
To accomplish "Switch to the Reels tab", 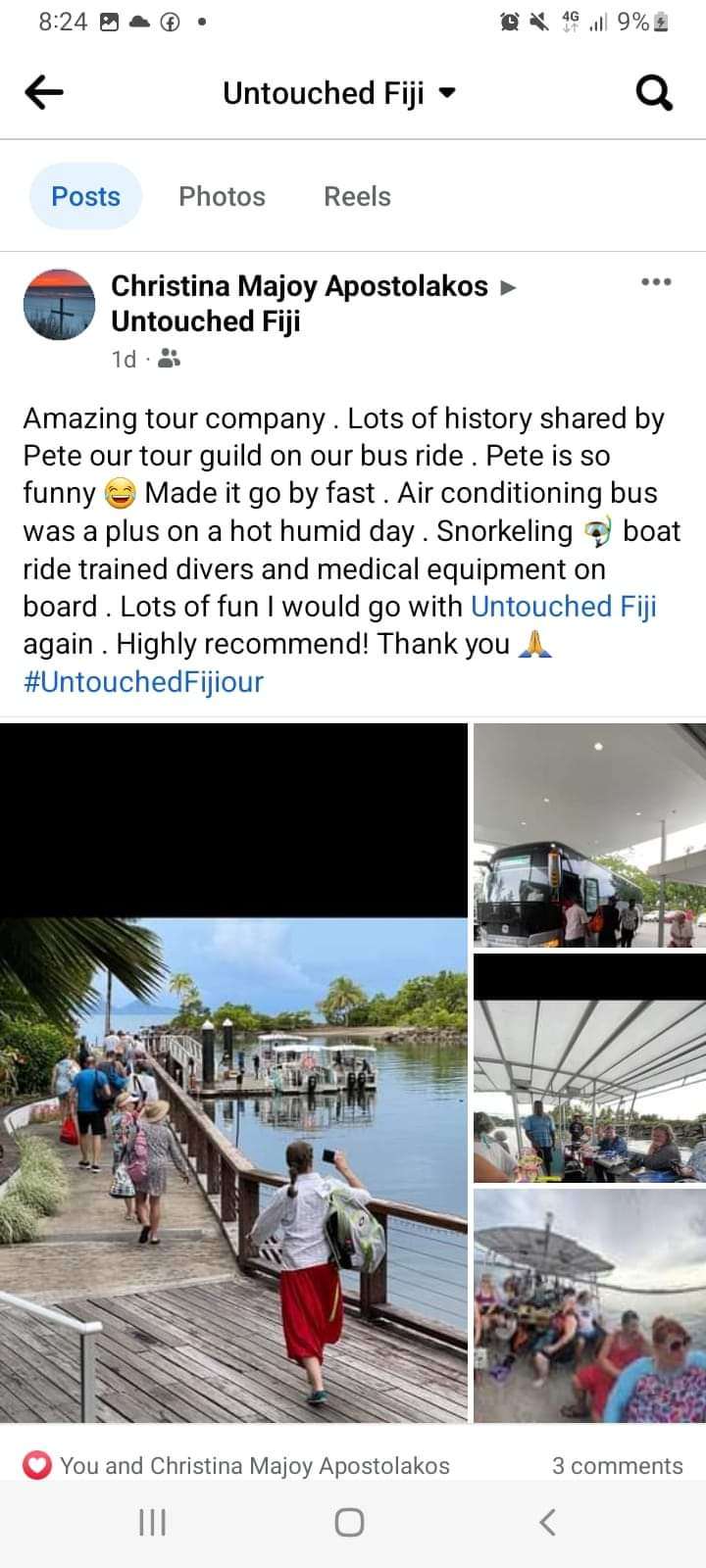I will (x=357, y=196).
